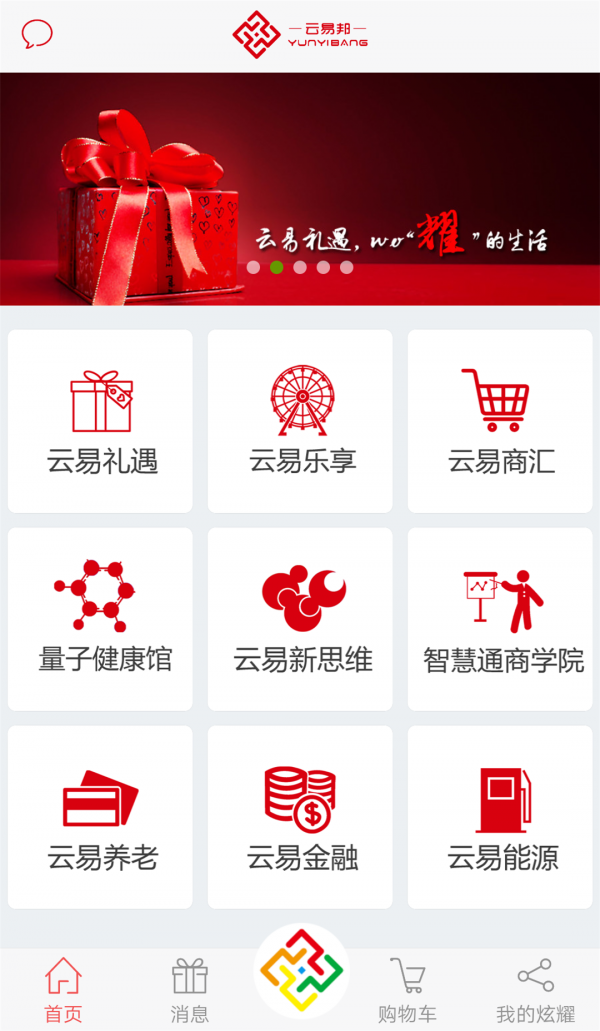Tap the 云易养老 tile
The height and width of the screenshot is (1031, 600).
tap(100, 817)
